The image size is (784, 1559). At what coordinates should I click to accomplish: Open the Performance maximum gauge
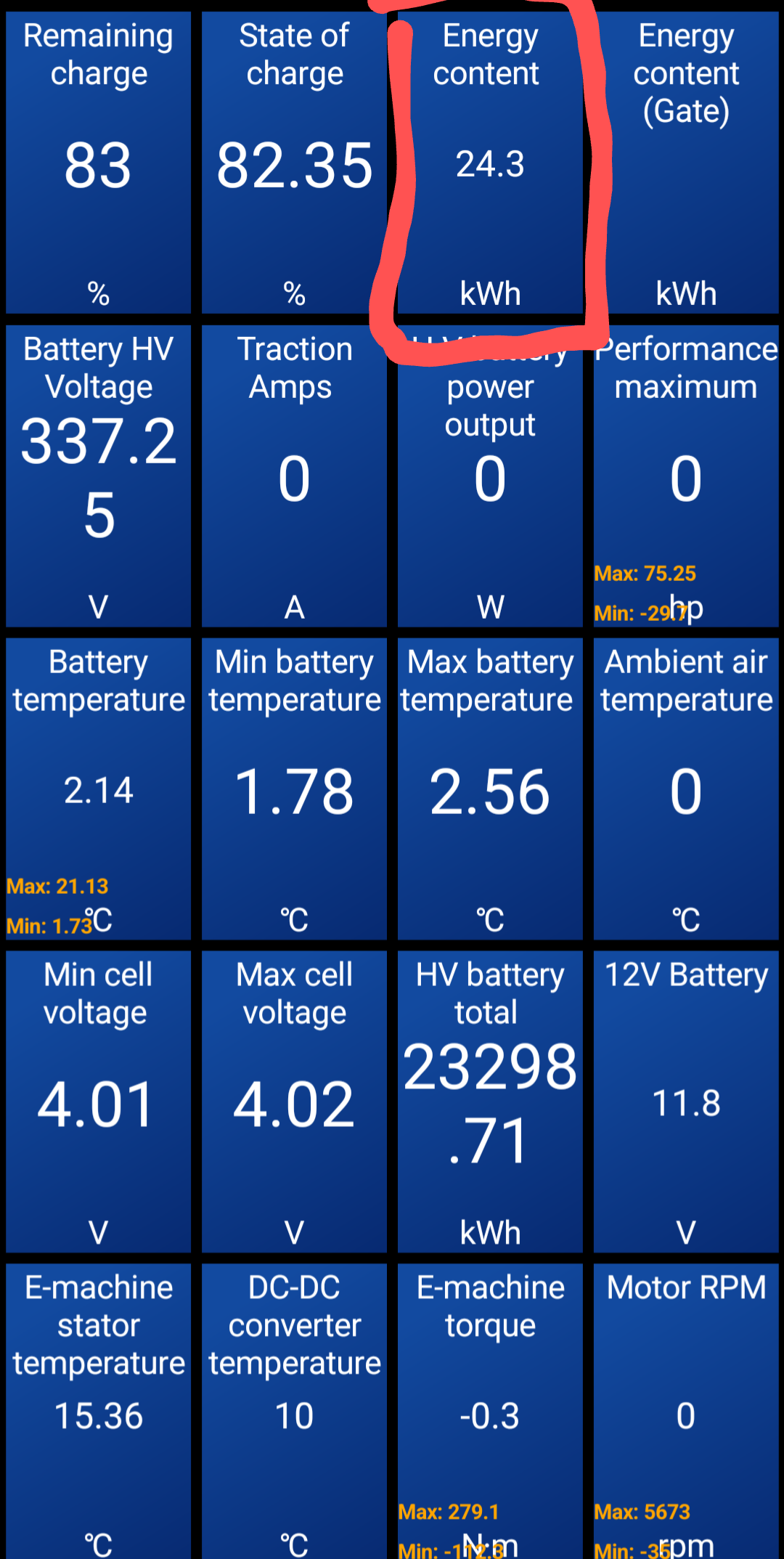(686, 476)
